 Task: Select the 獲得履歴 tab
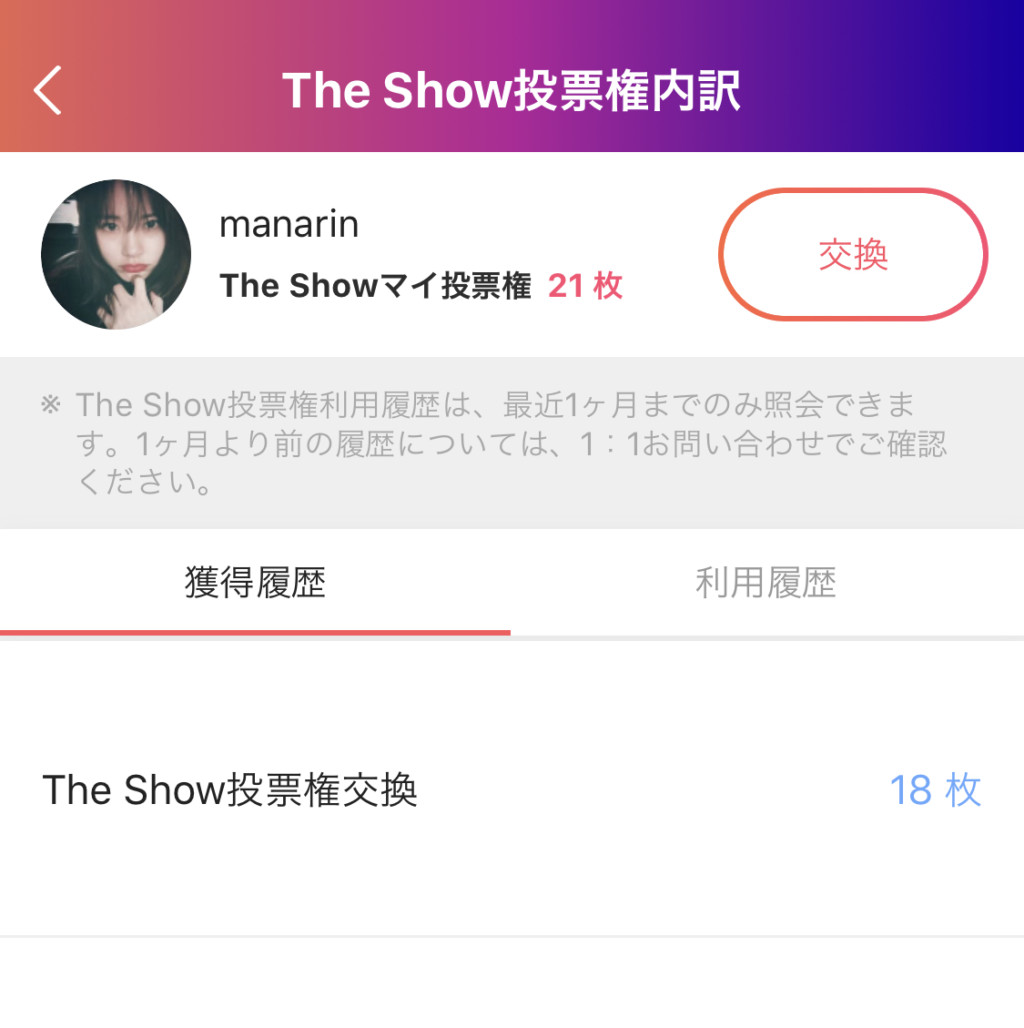[x=256, y=583]
